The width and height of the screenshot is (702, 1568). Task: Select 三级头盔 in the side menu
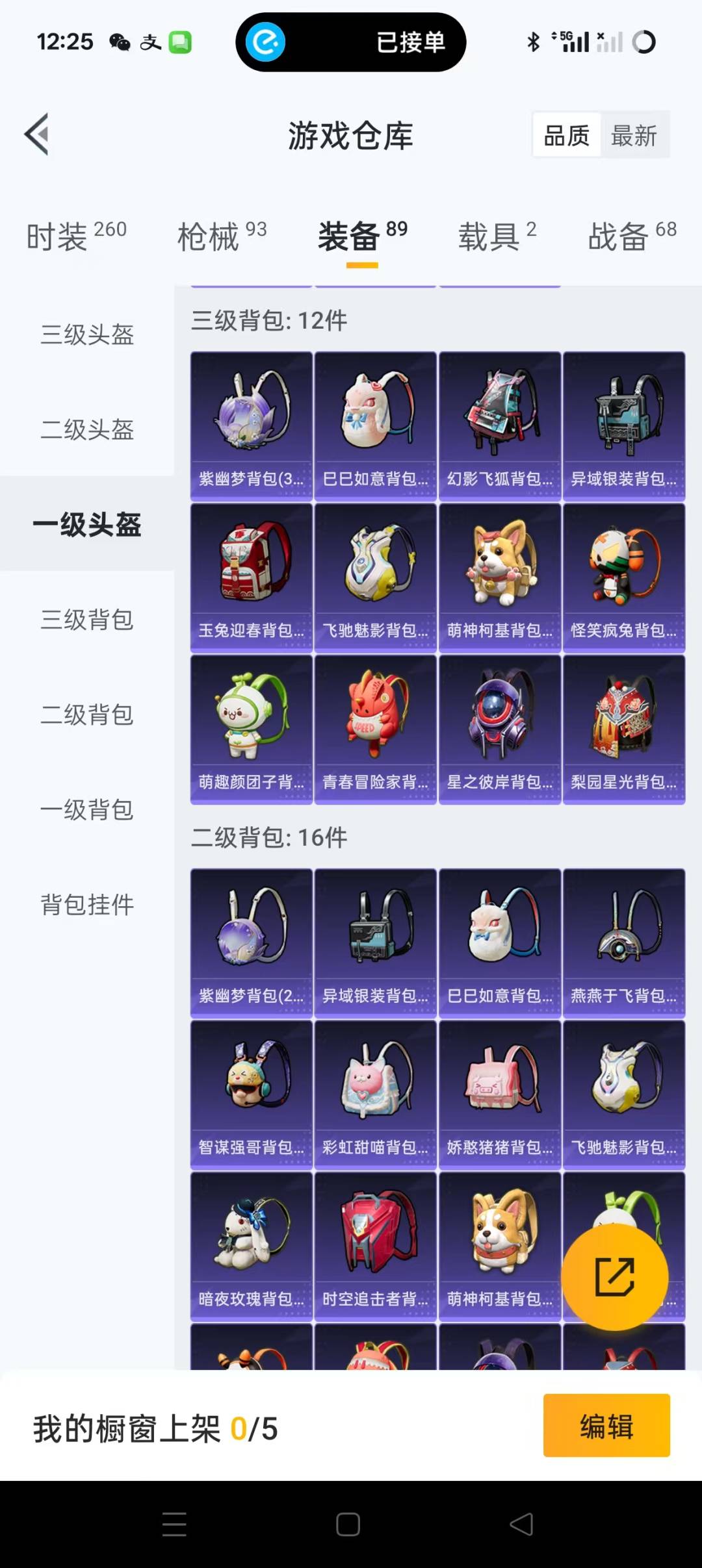(x=87, y=335)
